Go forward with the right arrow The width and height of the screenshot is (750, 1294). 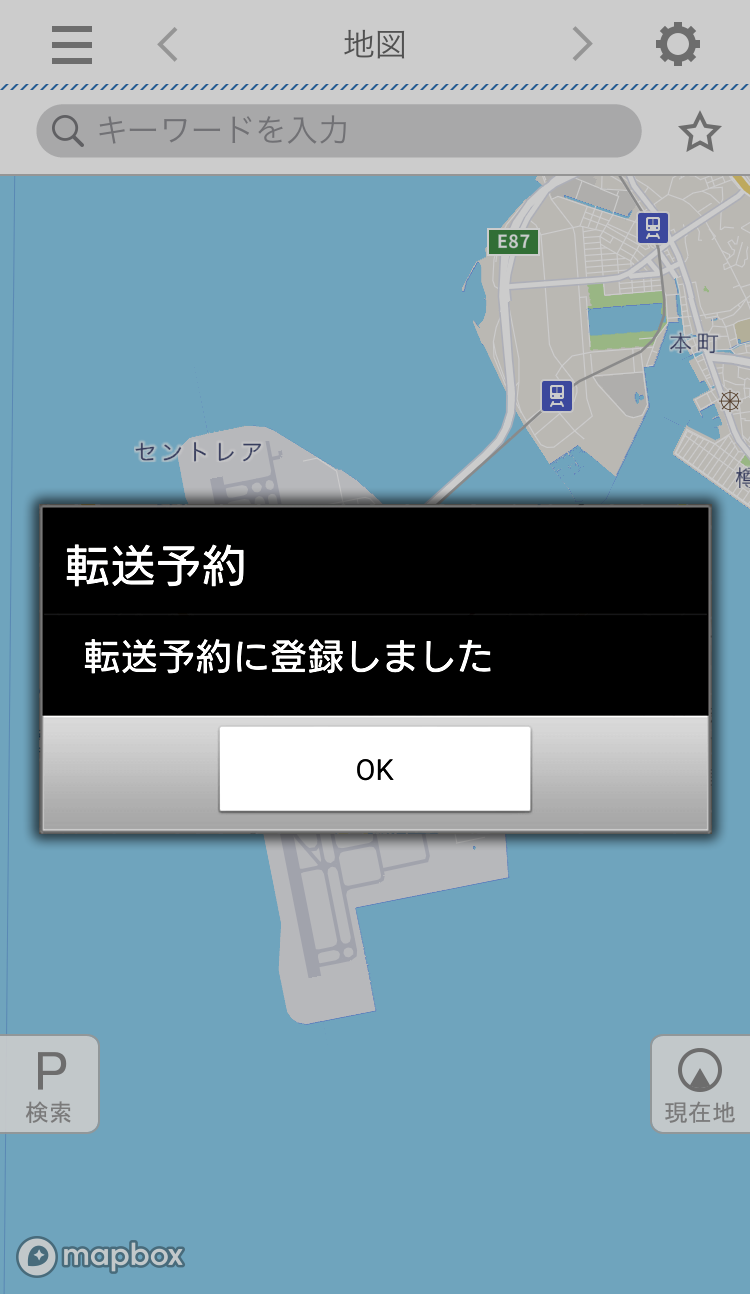click(582, 45)
